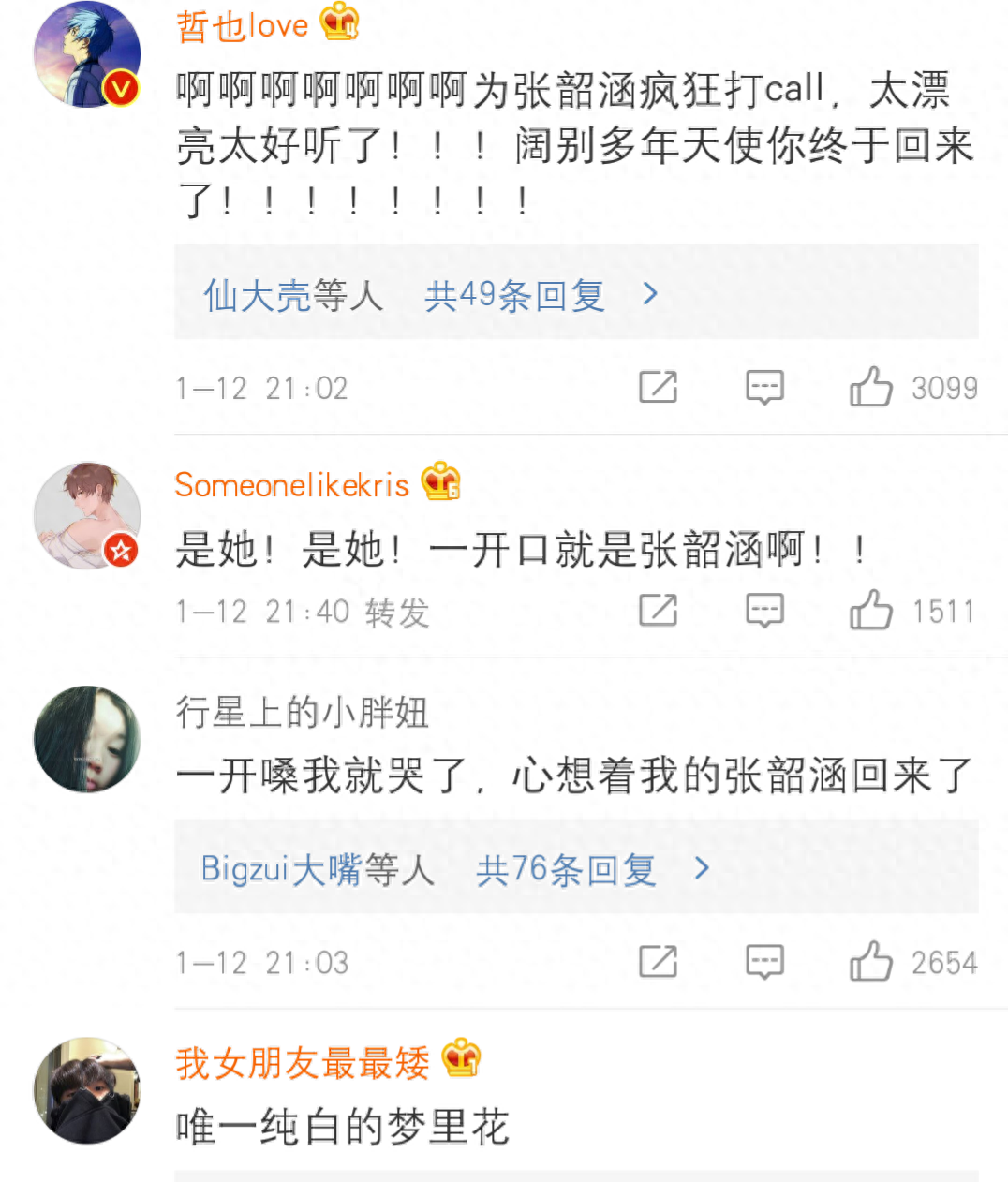Like 行星上的小胖妞's comment
1008x1182 pixels.
pyautogui.click(x=871, y=962)
